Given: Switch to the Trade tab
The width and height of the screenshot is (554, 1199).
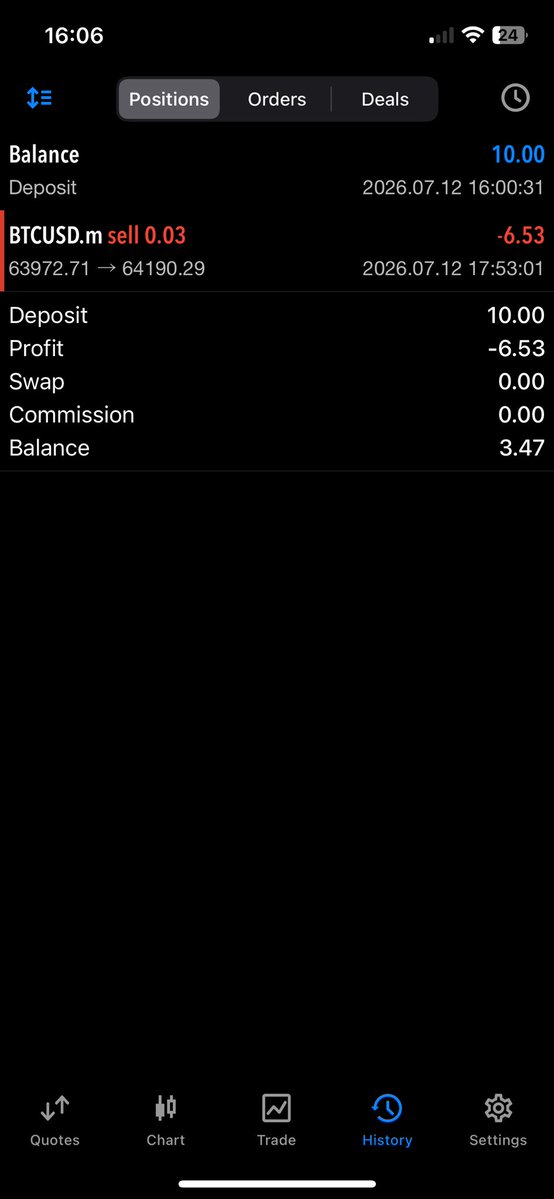Looking at the screenshot, I should tap(276, 1120).
